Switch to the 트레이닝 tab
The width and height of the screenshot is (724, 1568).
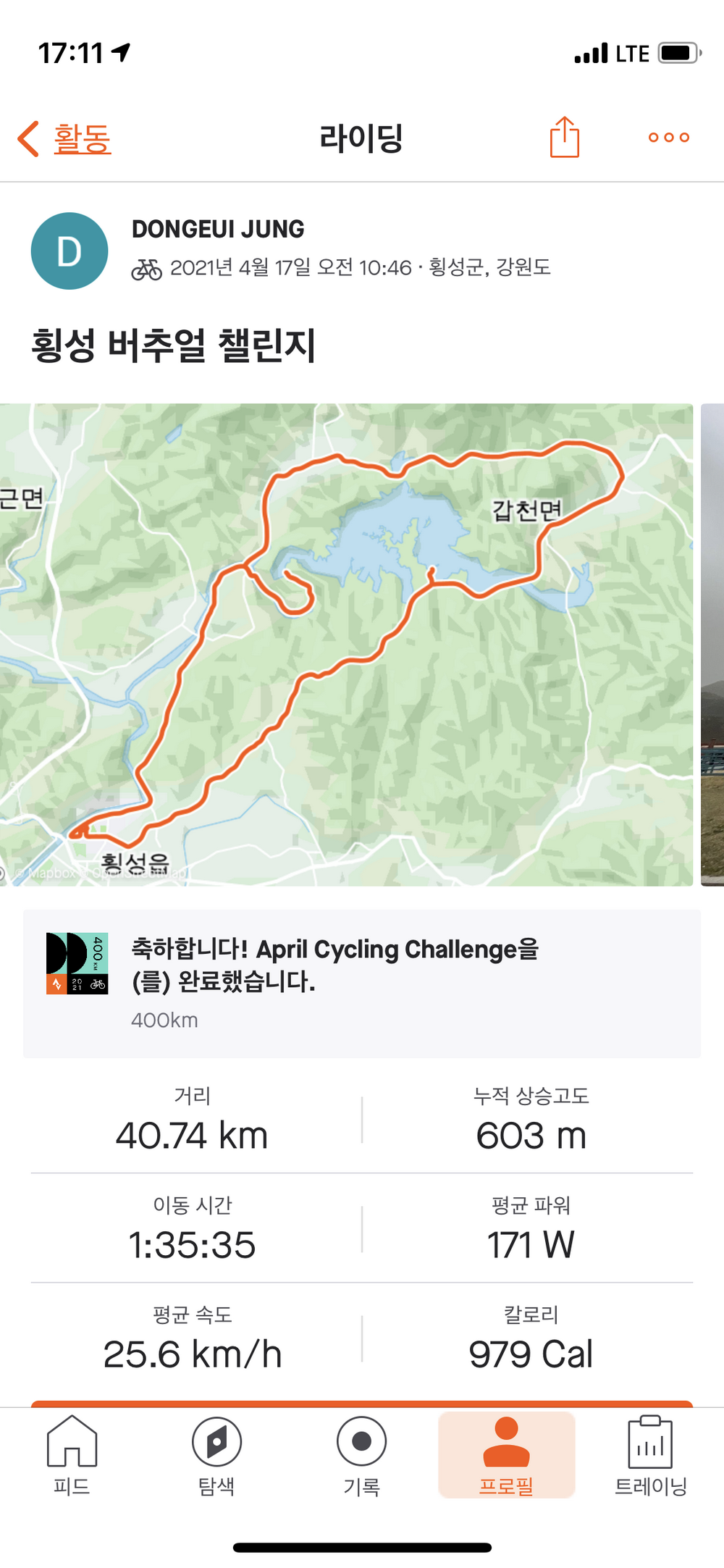click(650, 1456)
